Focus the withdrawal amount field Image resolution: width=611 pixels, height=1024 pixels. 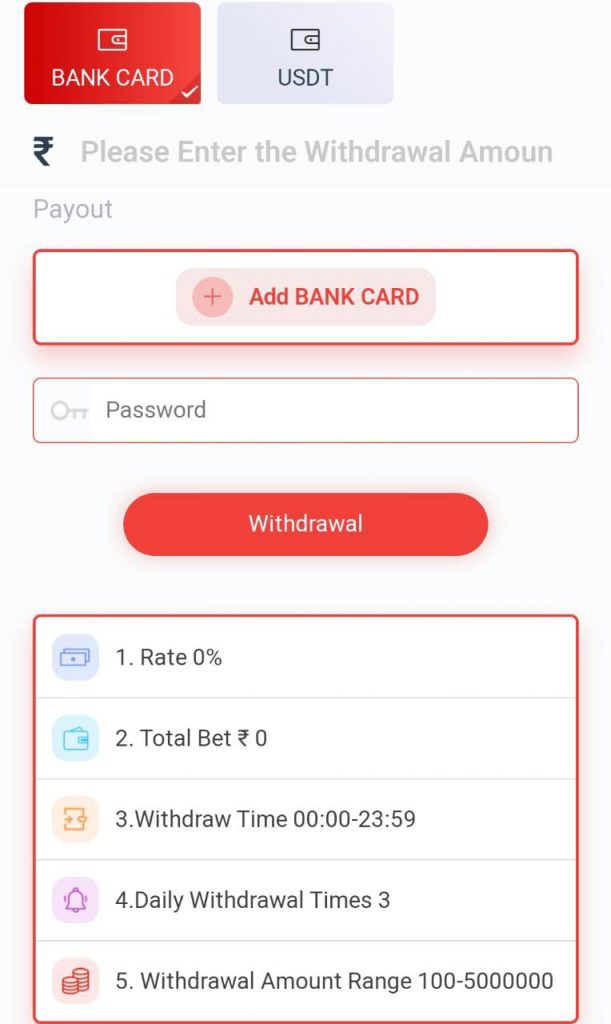tap(316, 152)
